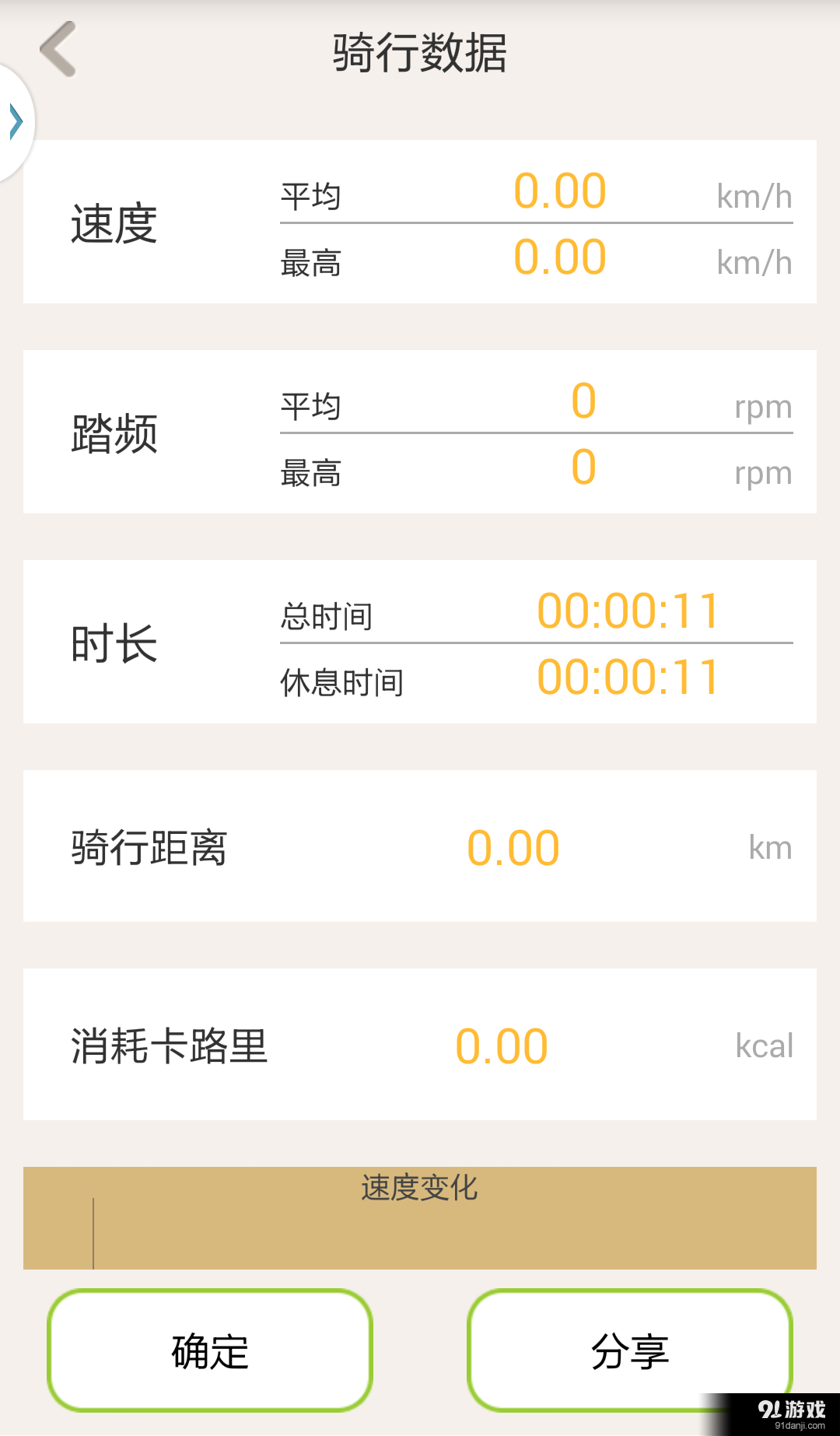This screenshot has height=1436, width=840.
Task: Select the 消耗卡路里 calories panel
Action: [x=168, y=1046]
